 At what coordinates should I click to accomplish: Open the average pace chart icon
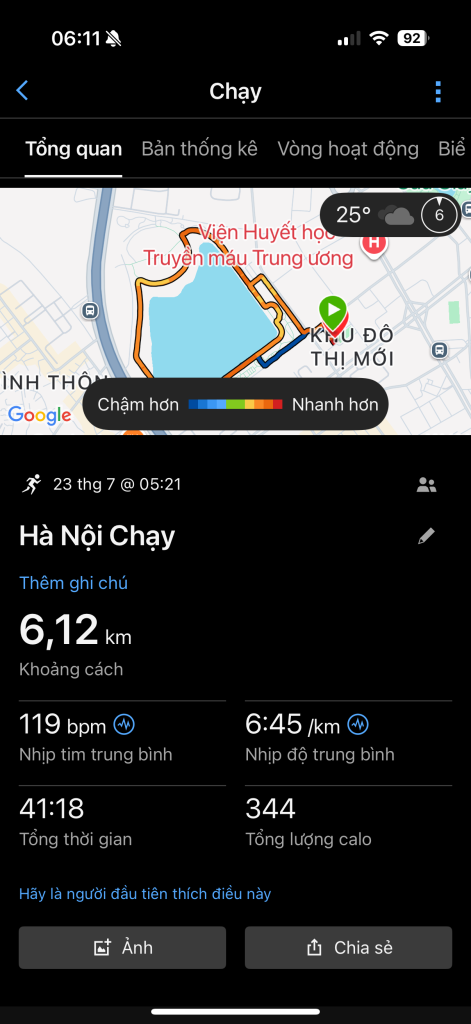(x=358, y=724)
